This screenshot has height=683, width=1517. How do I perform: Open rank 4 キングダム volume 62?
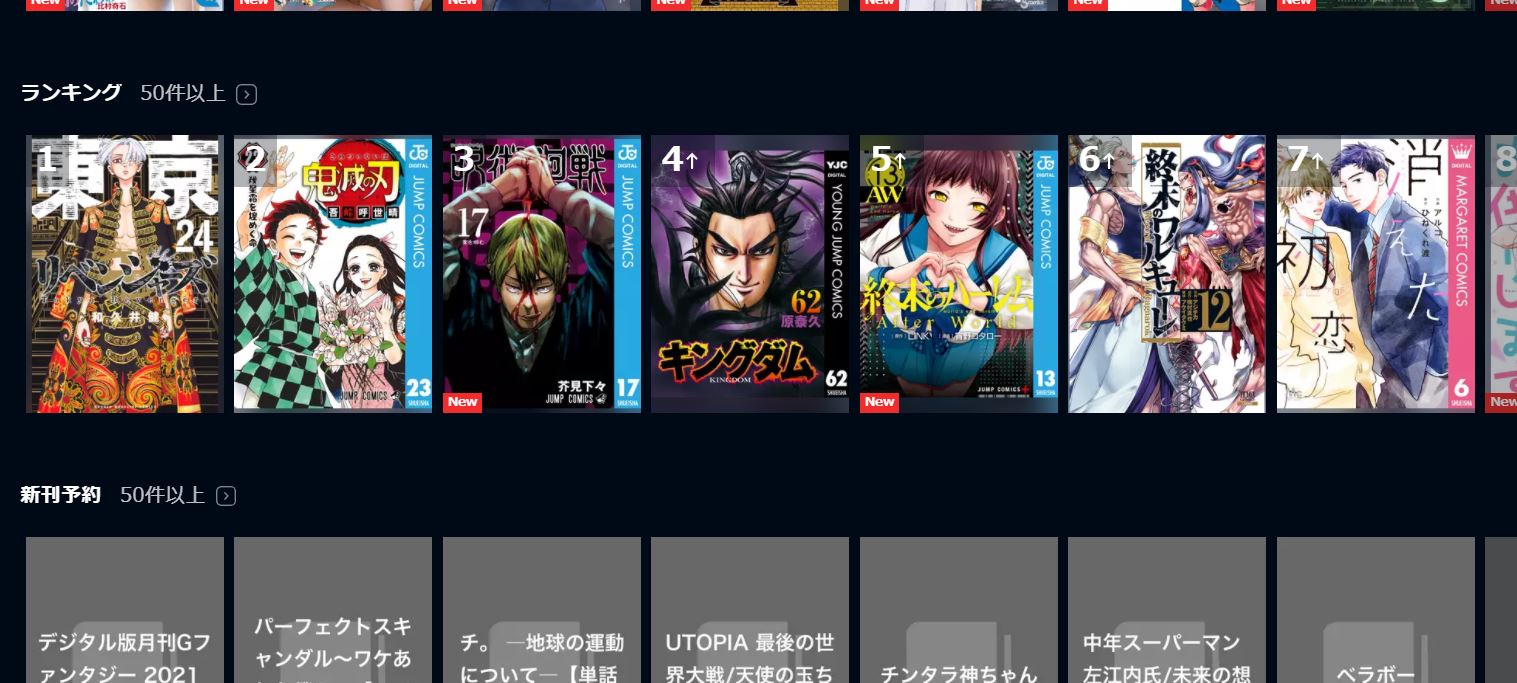tap(750, 274)
